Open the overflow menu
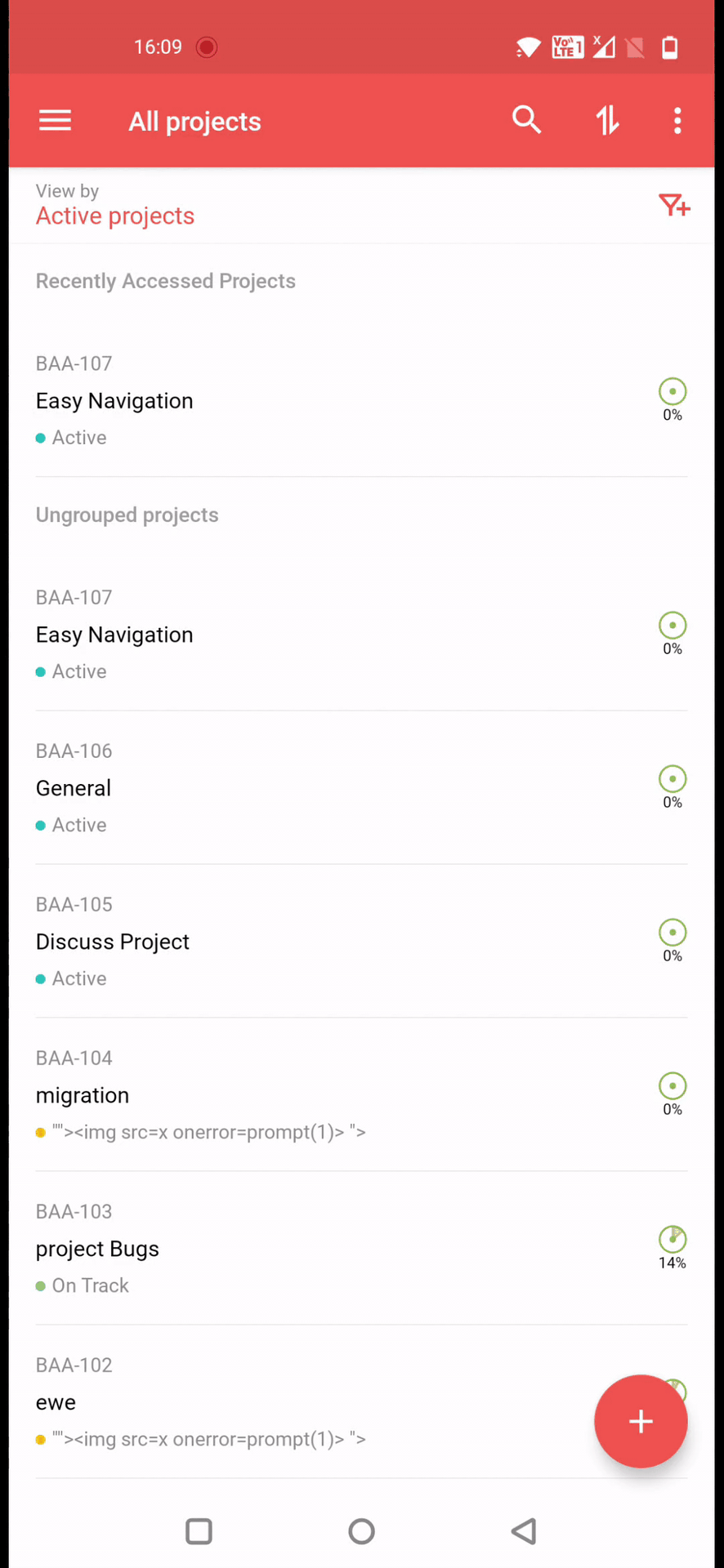724x1568 pixels. click(677, 121)
